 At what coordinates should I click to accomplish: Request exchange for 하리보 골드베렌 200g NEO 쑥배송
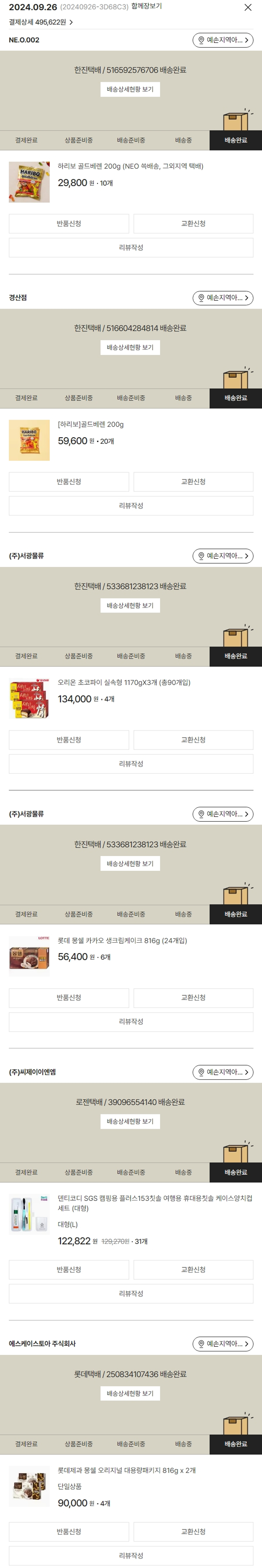pyautogui.click(x=193, y=223)
